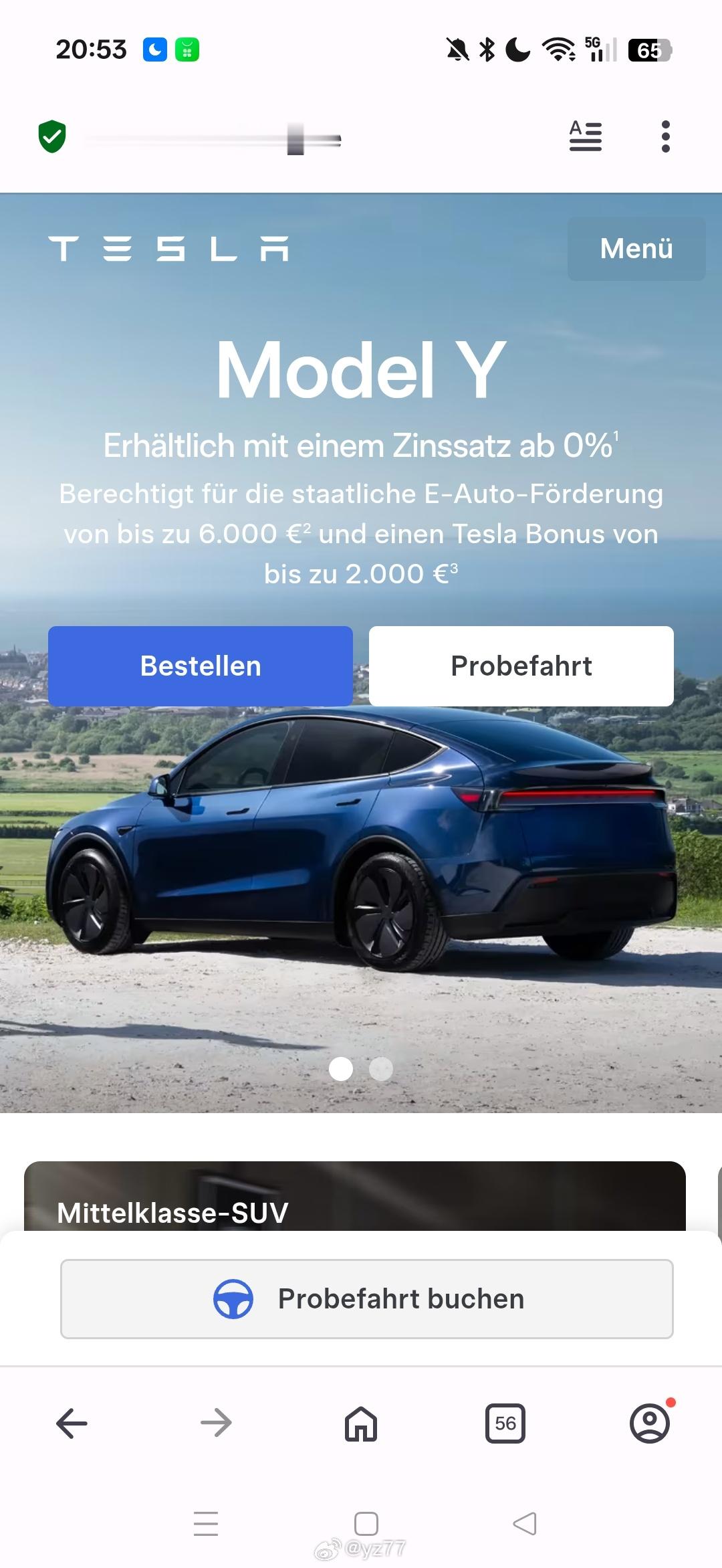This screenshot has width=722, height=1568.
Task: Open the Tesla Menü
Action: pos(636,248)
